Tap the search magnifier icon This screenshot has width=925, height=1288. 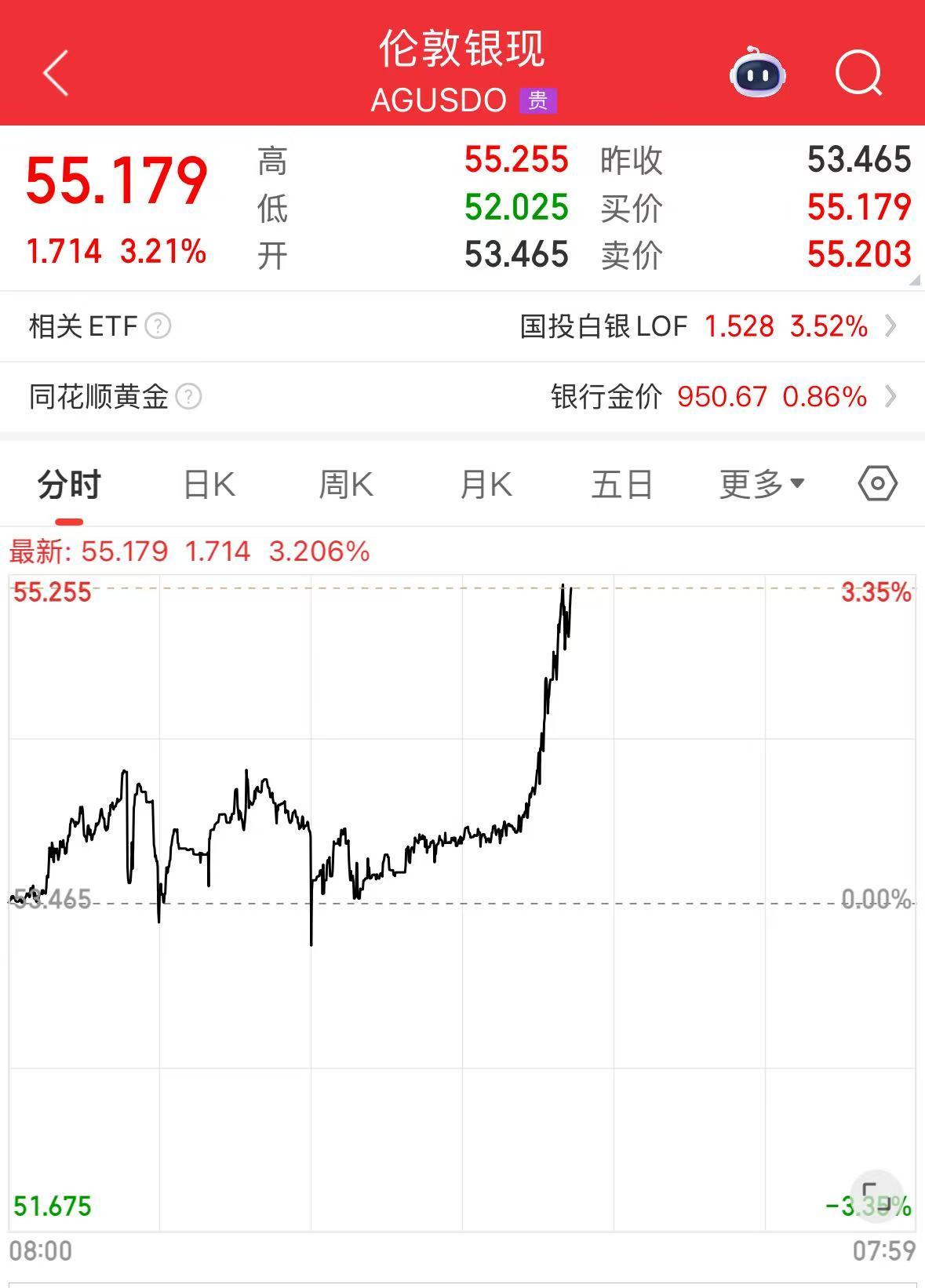(x=858, y=71)
